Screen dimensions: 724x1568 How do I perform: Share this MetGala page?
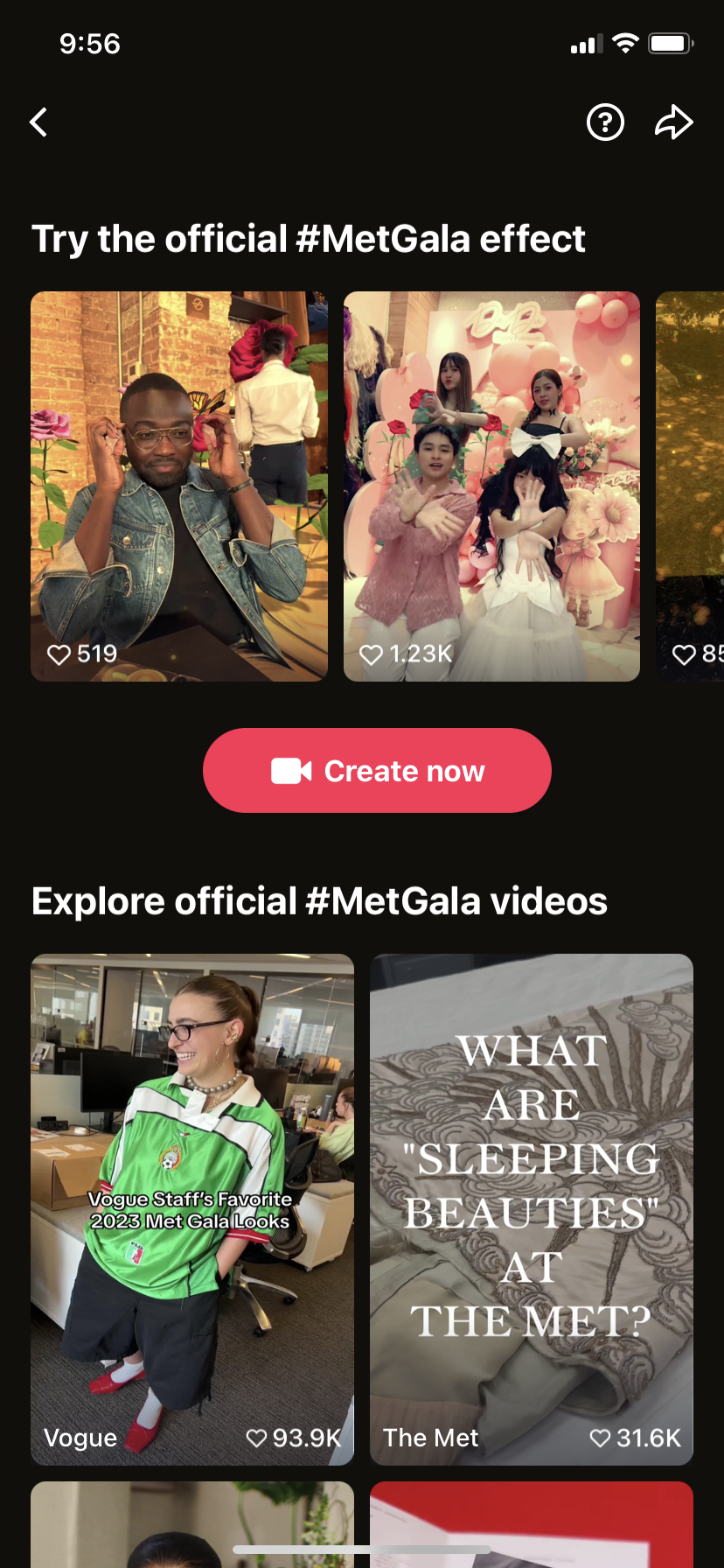(673, 122)
